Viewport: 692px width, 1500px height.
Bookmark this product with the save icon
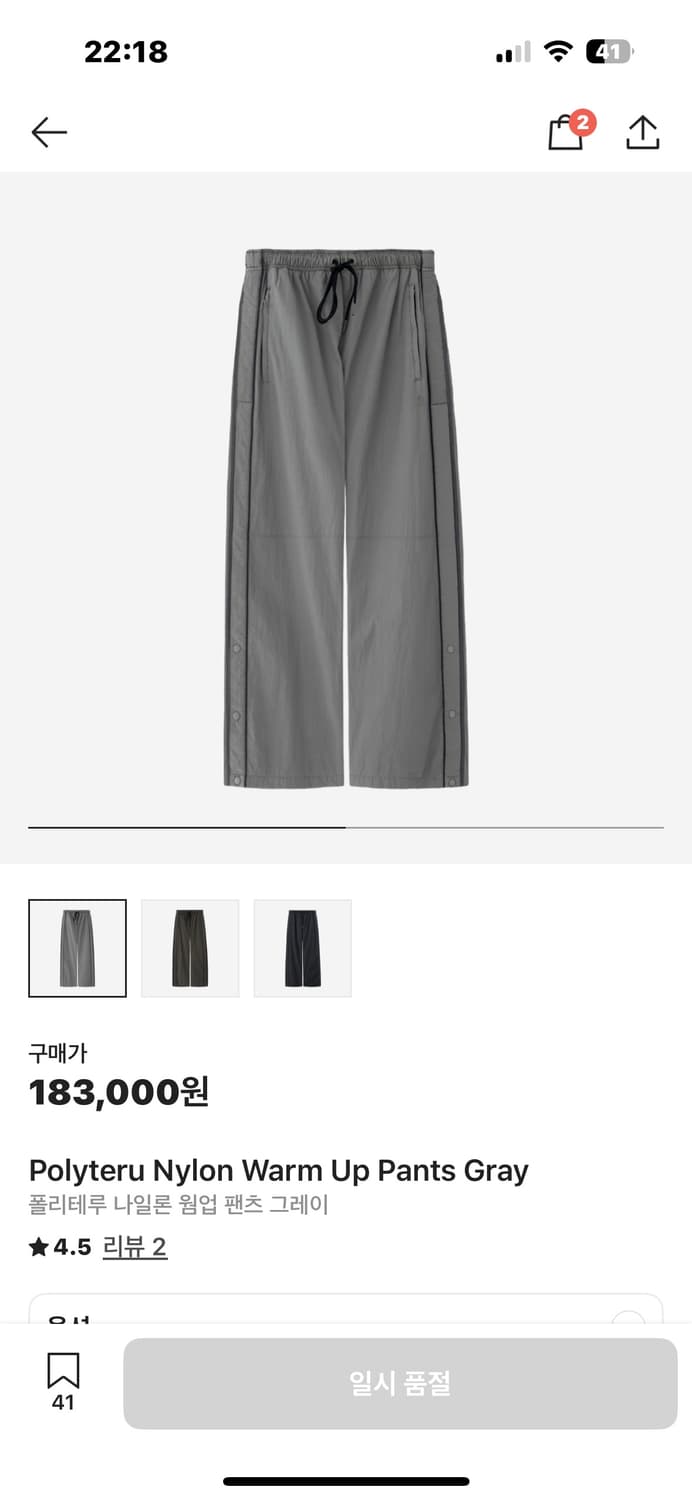63,1372
